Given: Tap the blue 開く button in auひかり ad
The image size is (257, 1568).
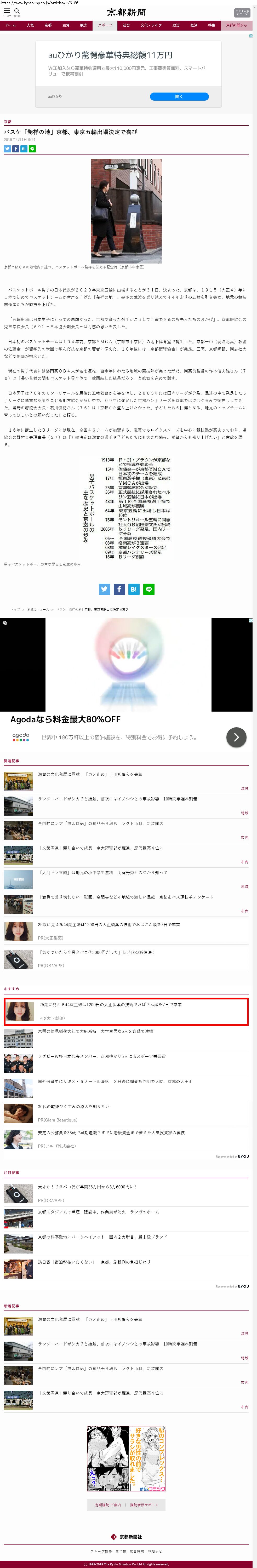Looking at the screenshot, I should (x=179, y=96).
